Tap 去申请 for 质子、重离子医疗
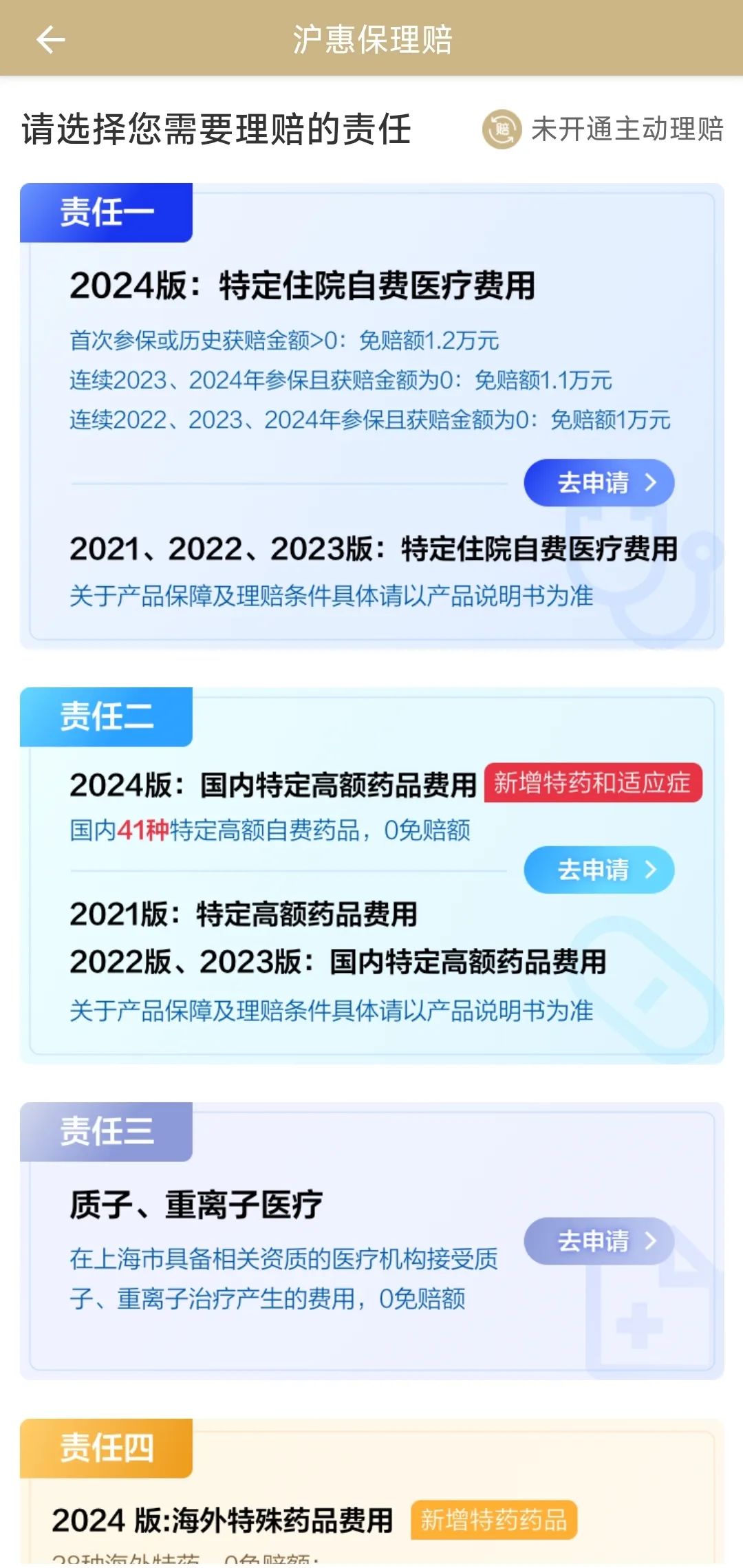The width and height of the screenshot is (743, 1568). coord(599,1241)
